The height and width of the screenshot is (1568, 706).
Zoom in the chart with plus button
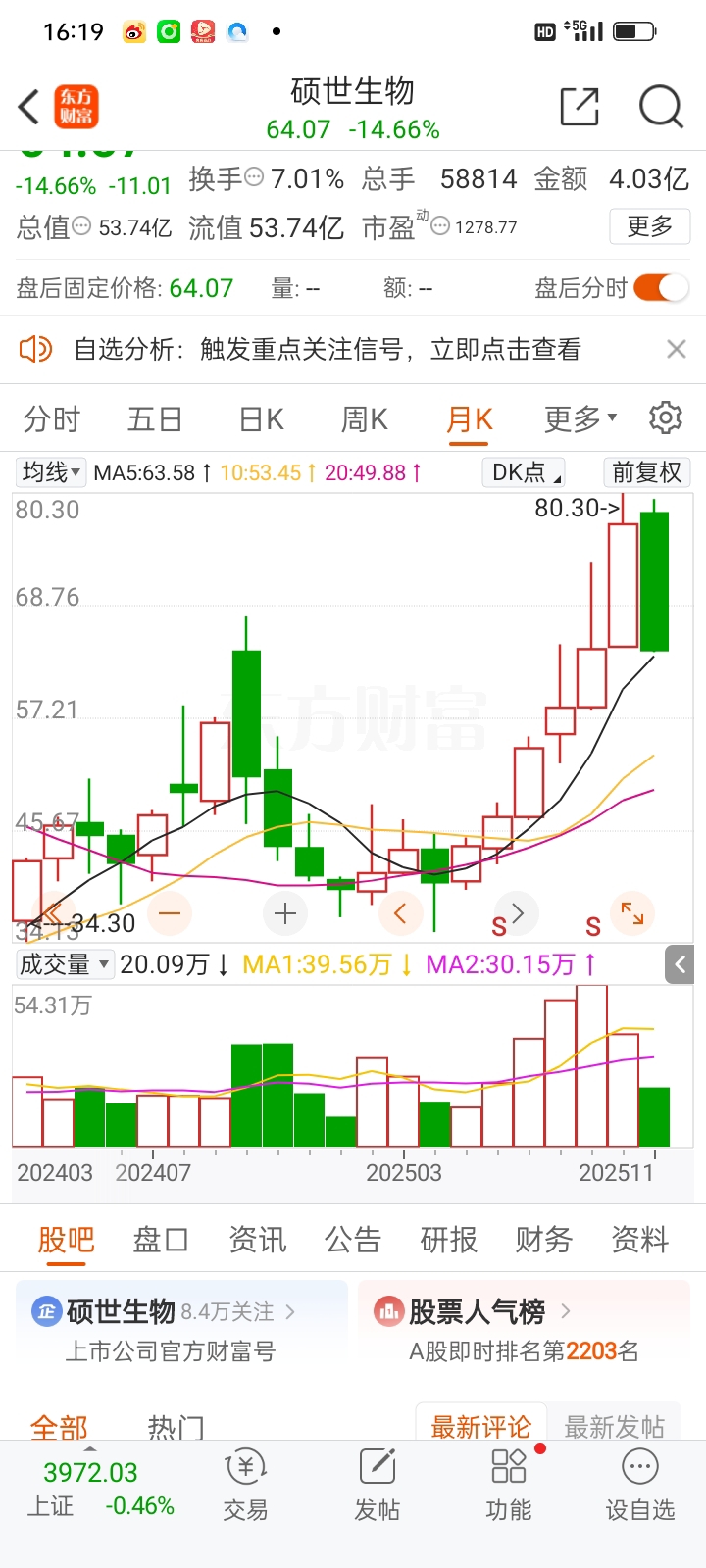click(285, 914)
